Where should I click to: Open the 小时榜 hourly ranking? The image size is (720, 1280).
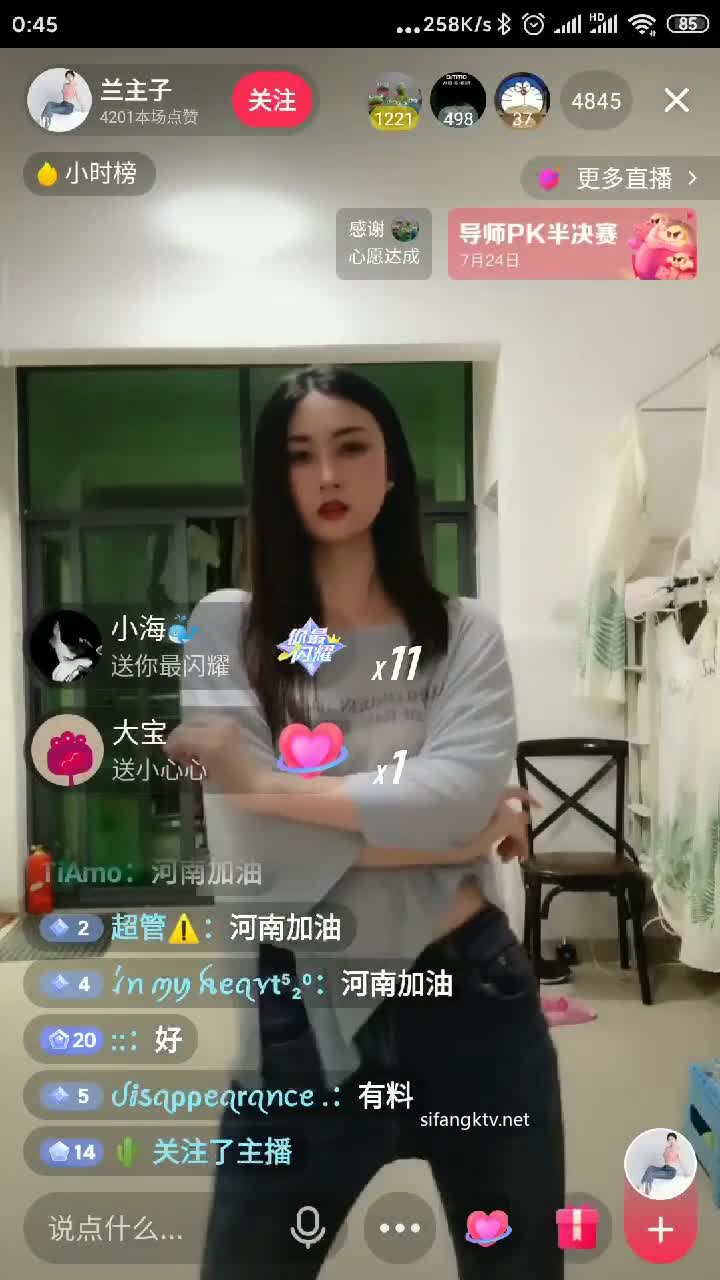[x=89, y=174]
